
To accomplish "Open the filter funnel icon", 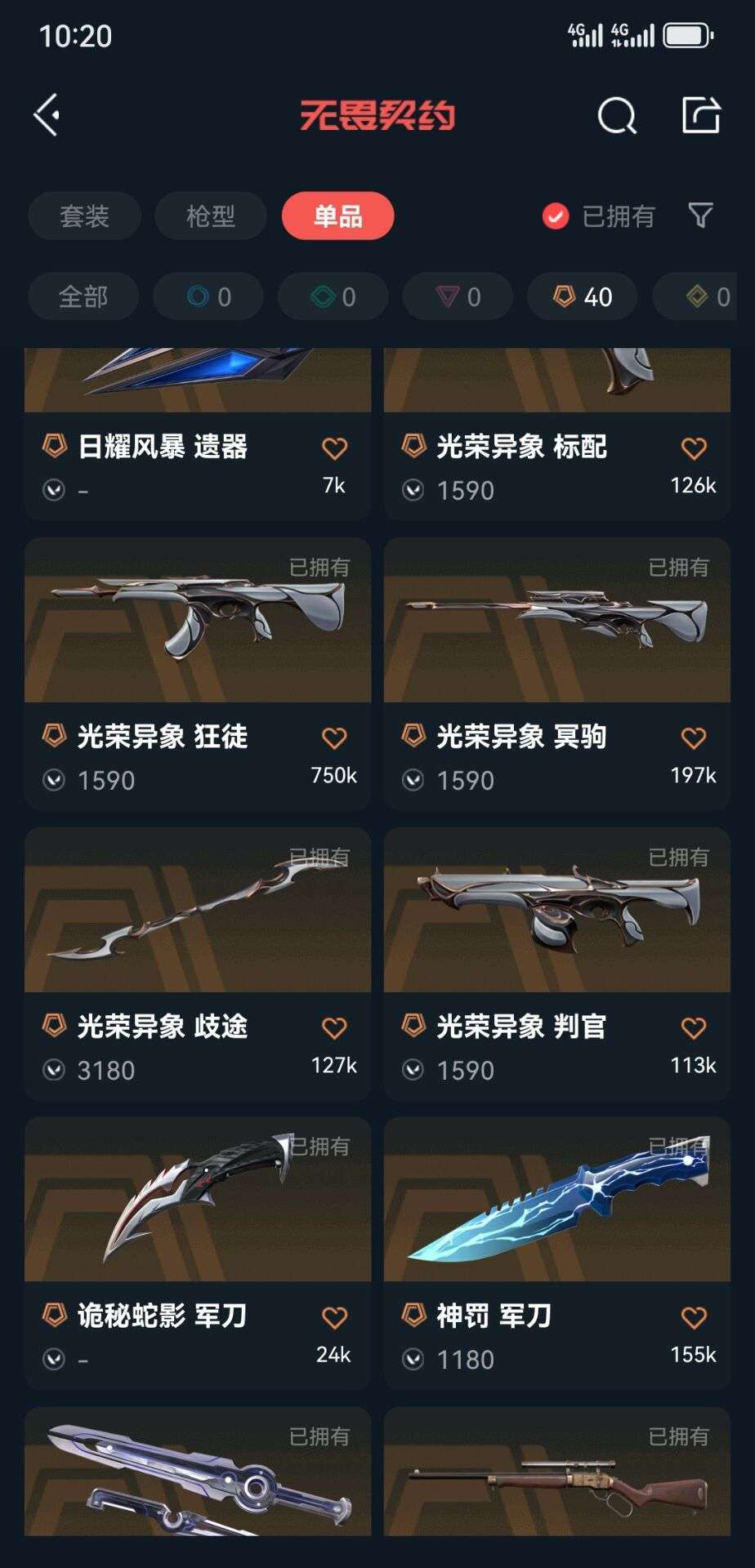I will [x=700, y=216].
